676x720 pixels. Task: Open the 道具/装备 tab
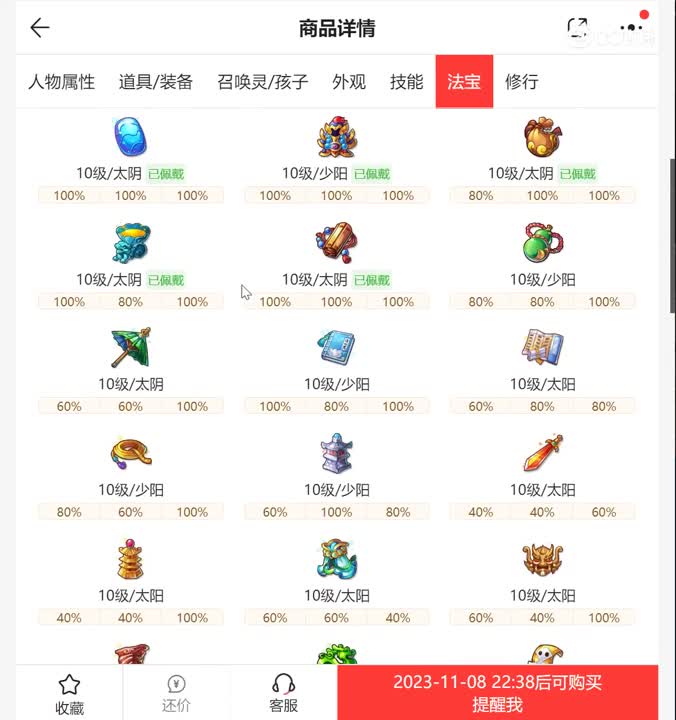[x=156, y=82]
